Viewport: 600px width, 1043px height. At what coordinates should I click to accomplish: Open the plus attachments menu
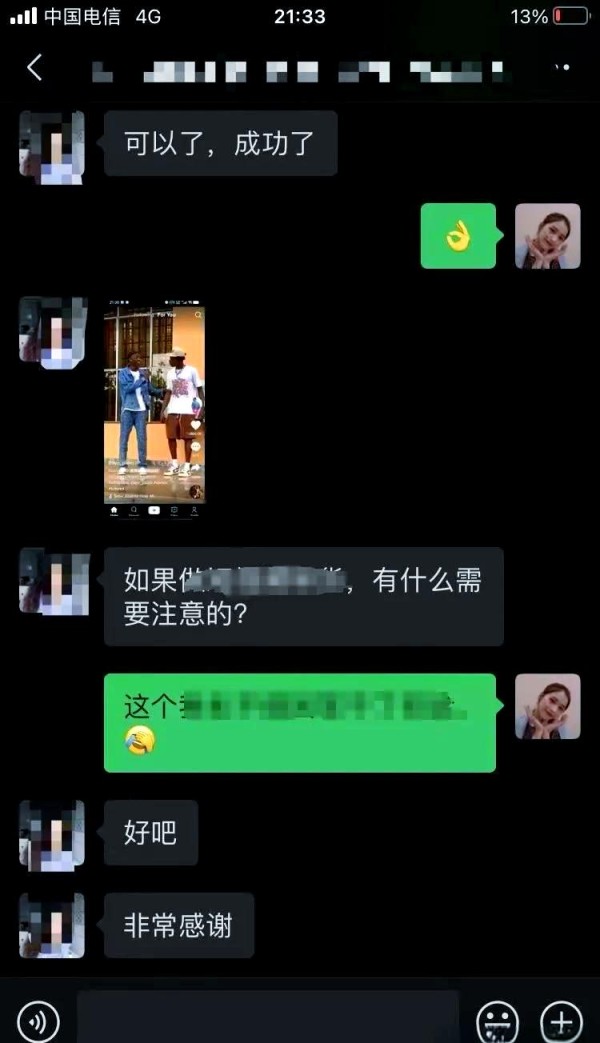(562, 1021)
